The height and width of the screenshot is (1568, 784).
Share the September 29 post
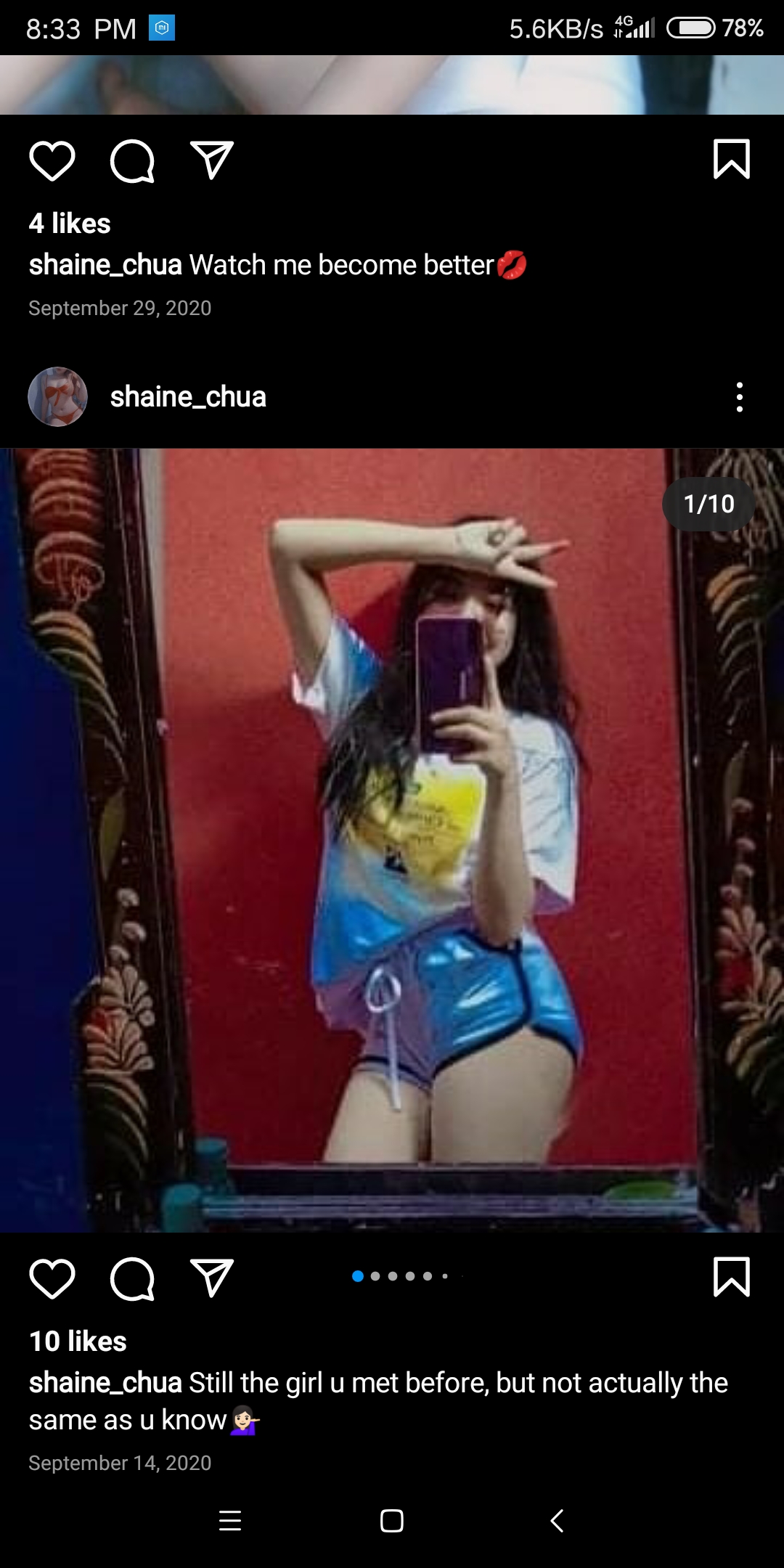(x=211, y=160)
